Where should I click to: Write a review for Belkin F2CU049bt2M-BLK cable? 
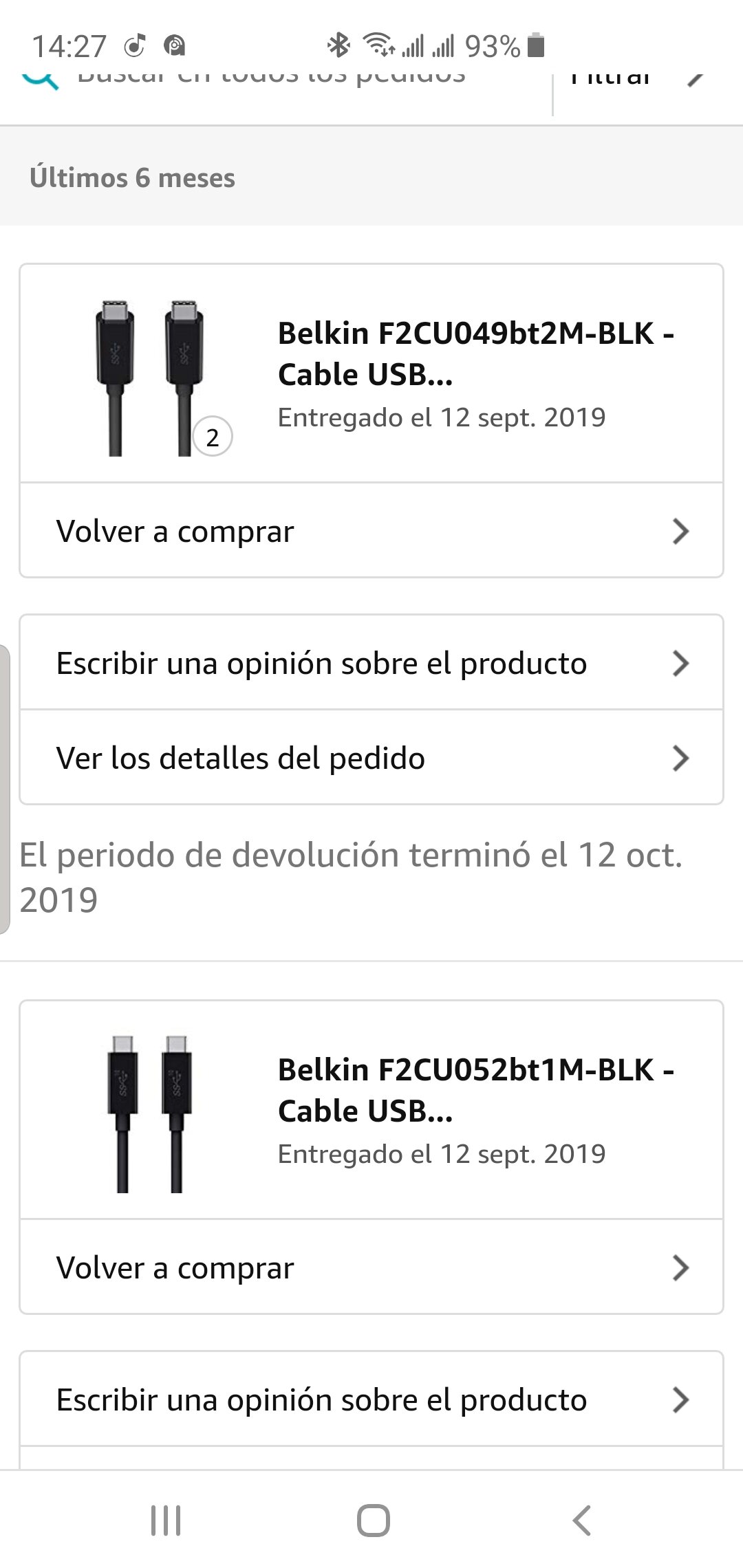[371, 663]
